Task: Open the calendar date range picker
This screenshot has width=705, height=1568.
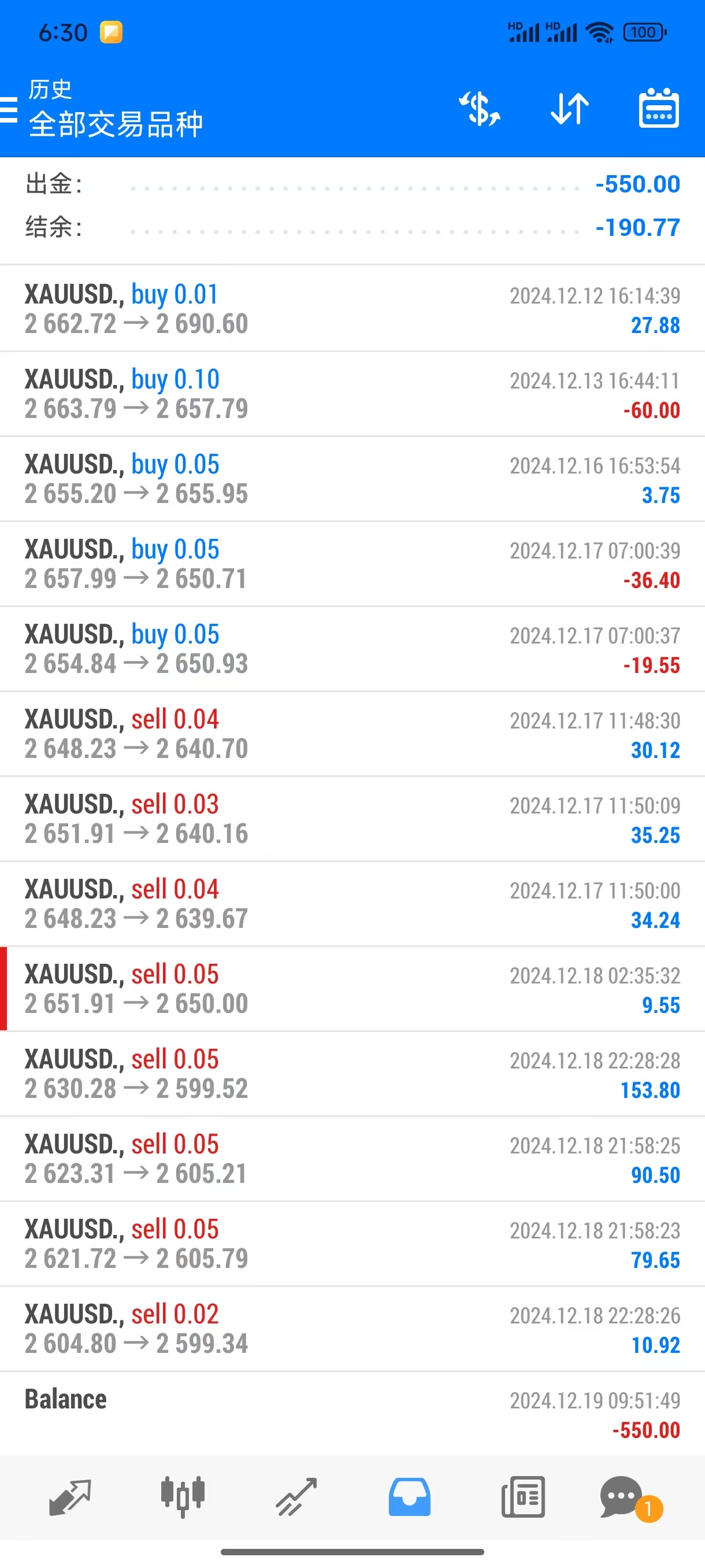Action: (658, 110)
